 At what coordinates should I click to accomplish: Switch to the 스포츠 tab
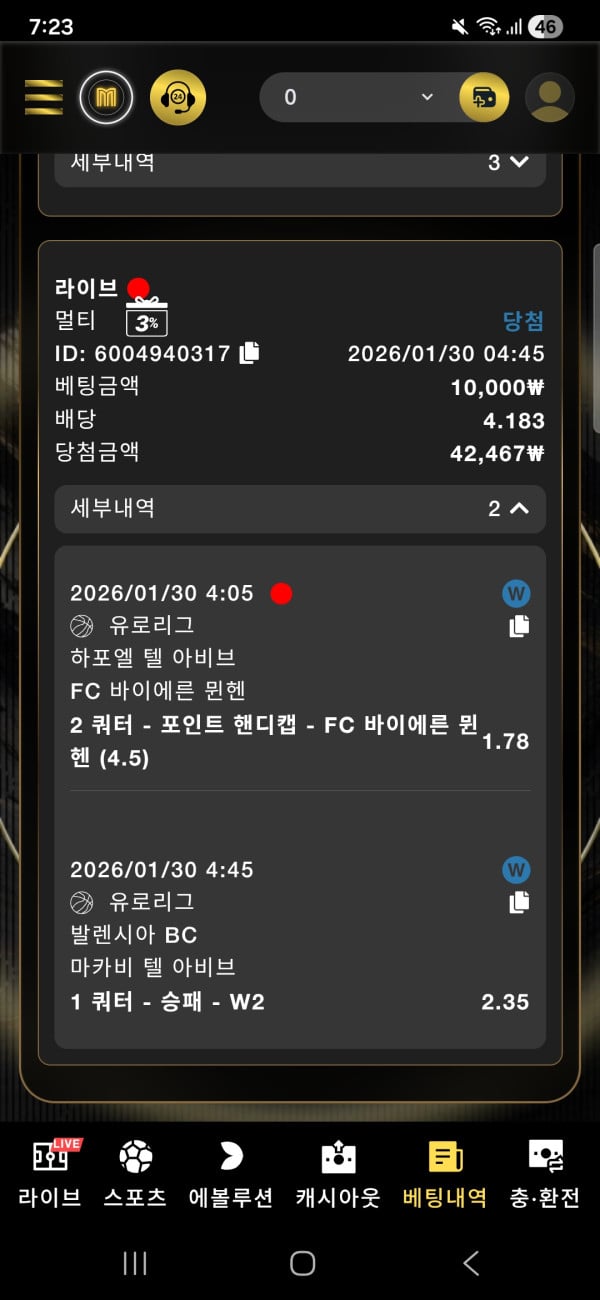pos(135,1174)
